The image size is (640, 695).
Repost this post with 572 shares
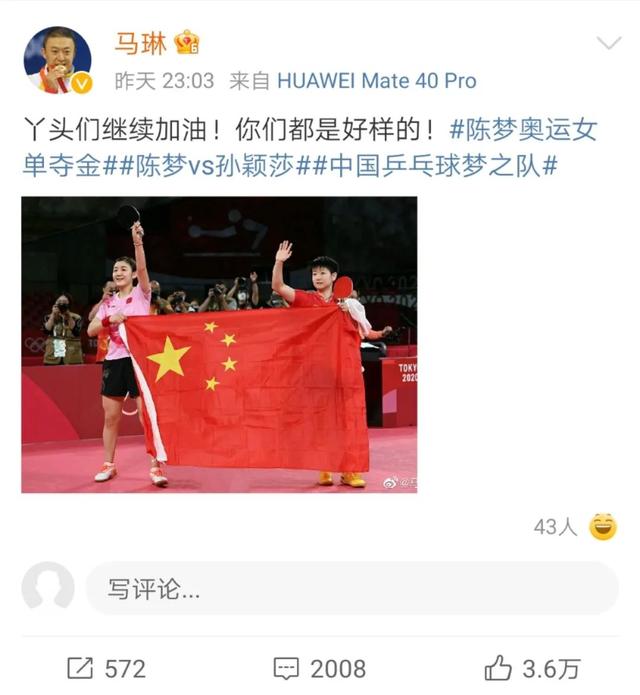106,668
